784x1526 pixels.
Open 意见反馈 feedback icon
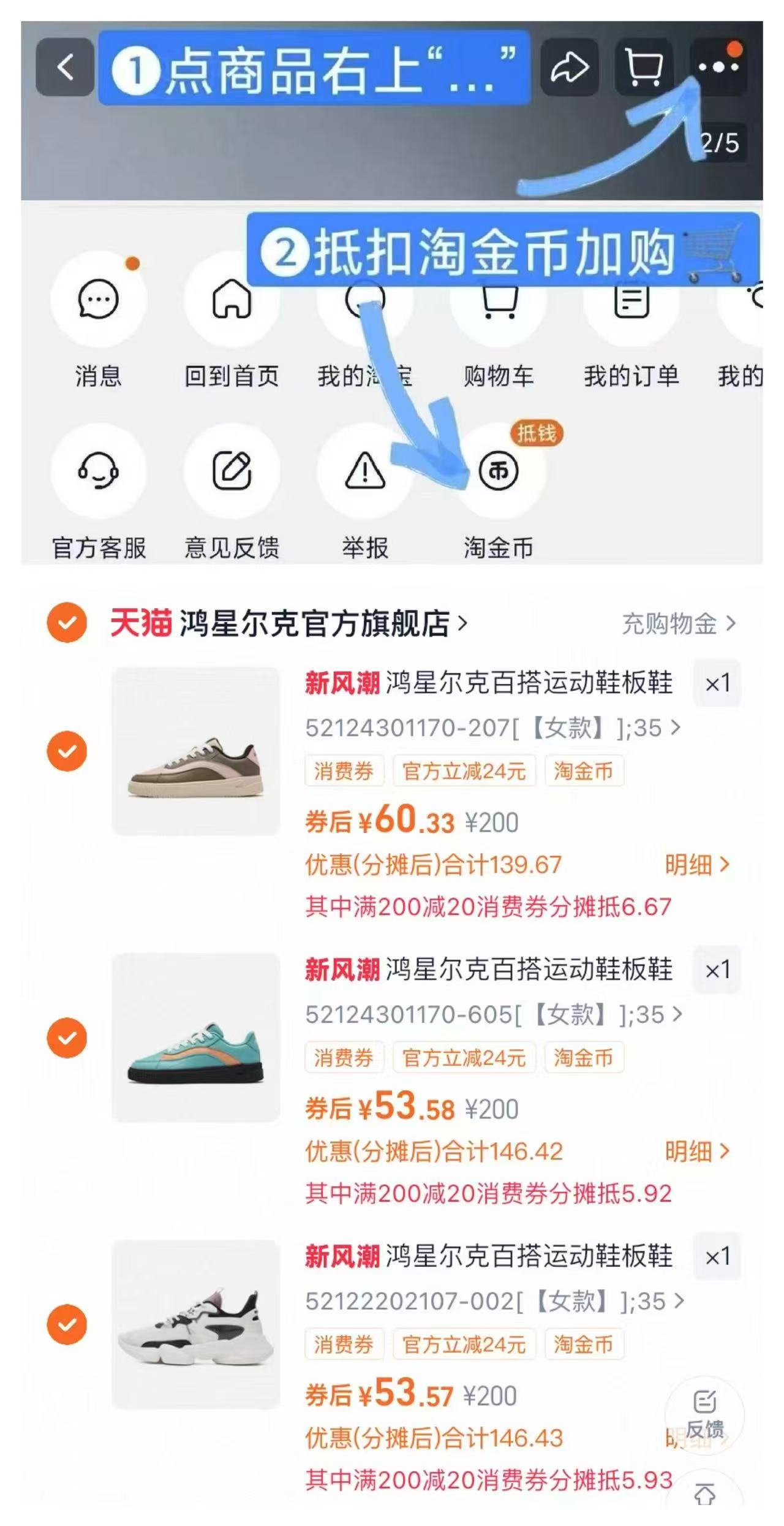point(233,471)
